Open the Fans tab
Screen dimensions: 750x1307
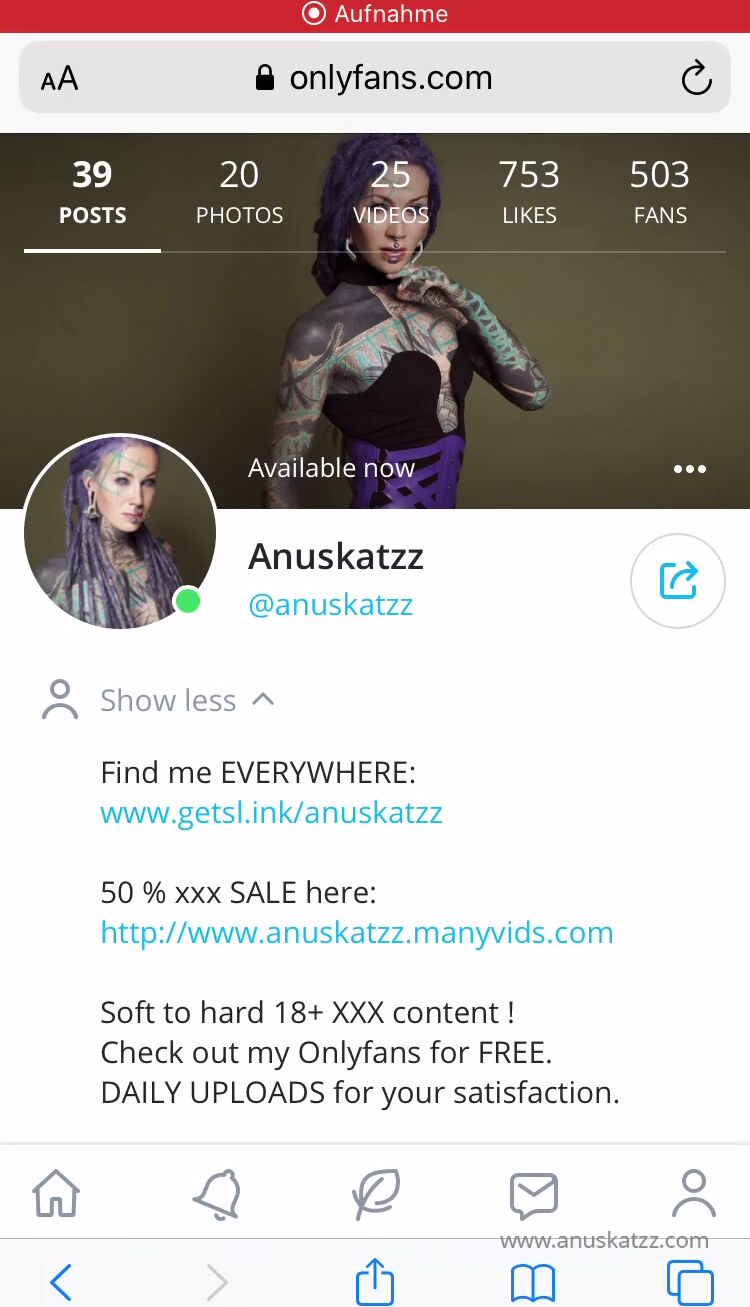coord(660,192)
